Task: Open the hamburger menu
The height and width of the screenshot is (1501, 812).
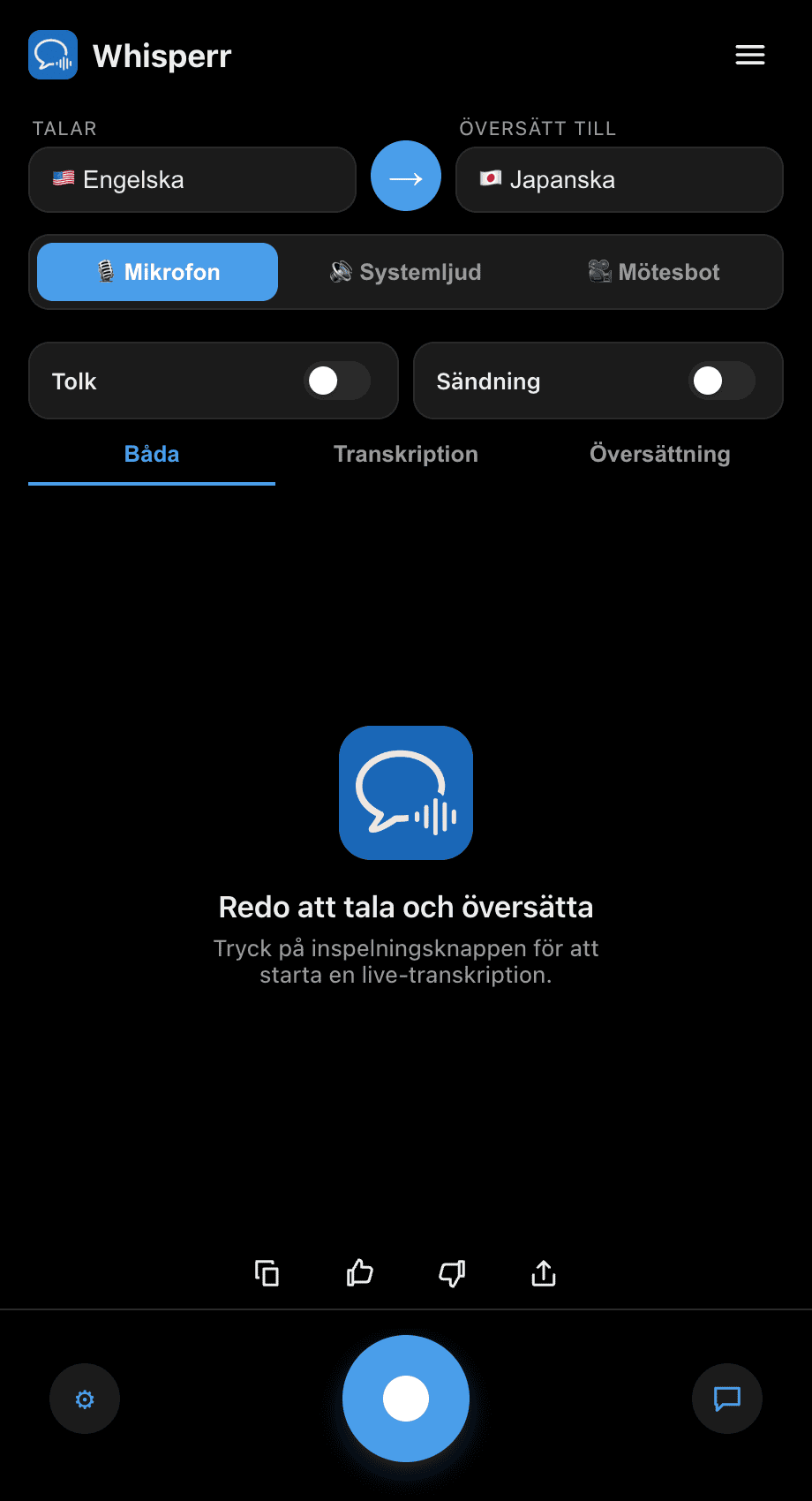Action: pyautogui.click(x=750, y=55)
